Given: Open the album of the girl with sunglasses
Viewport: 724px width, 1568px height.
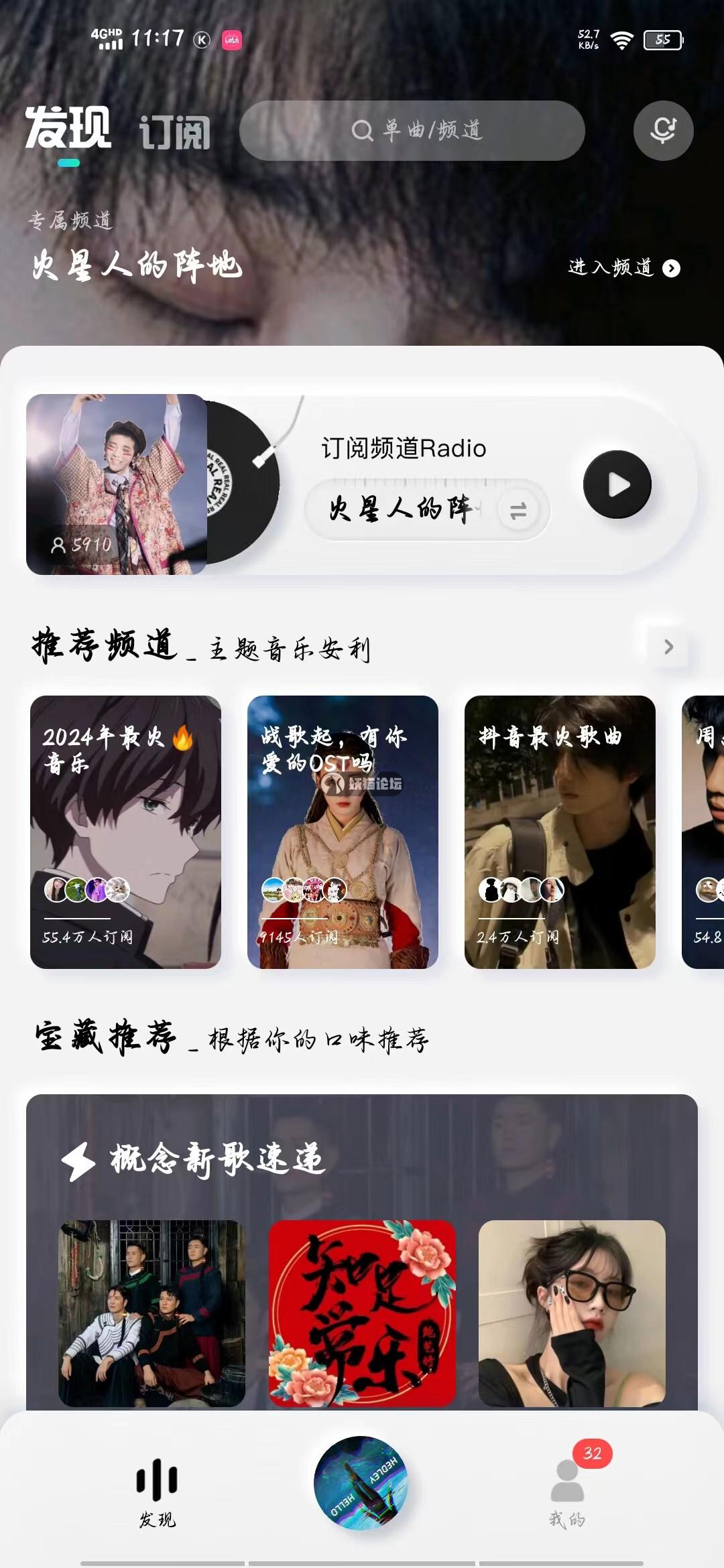Looking at the screenshot, I should point(572,1313).
